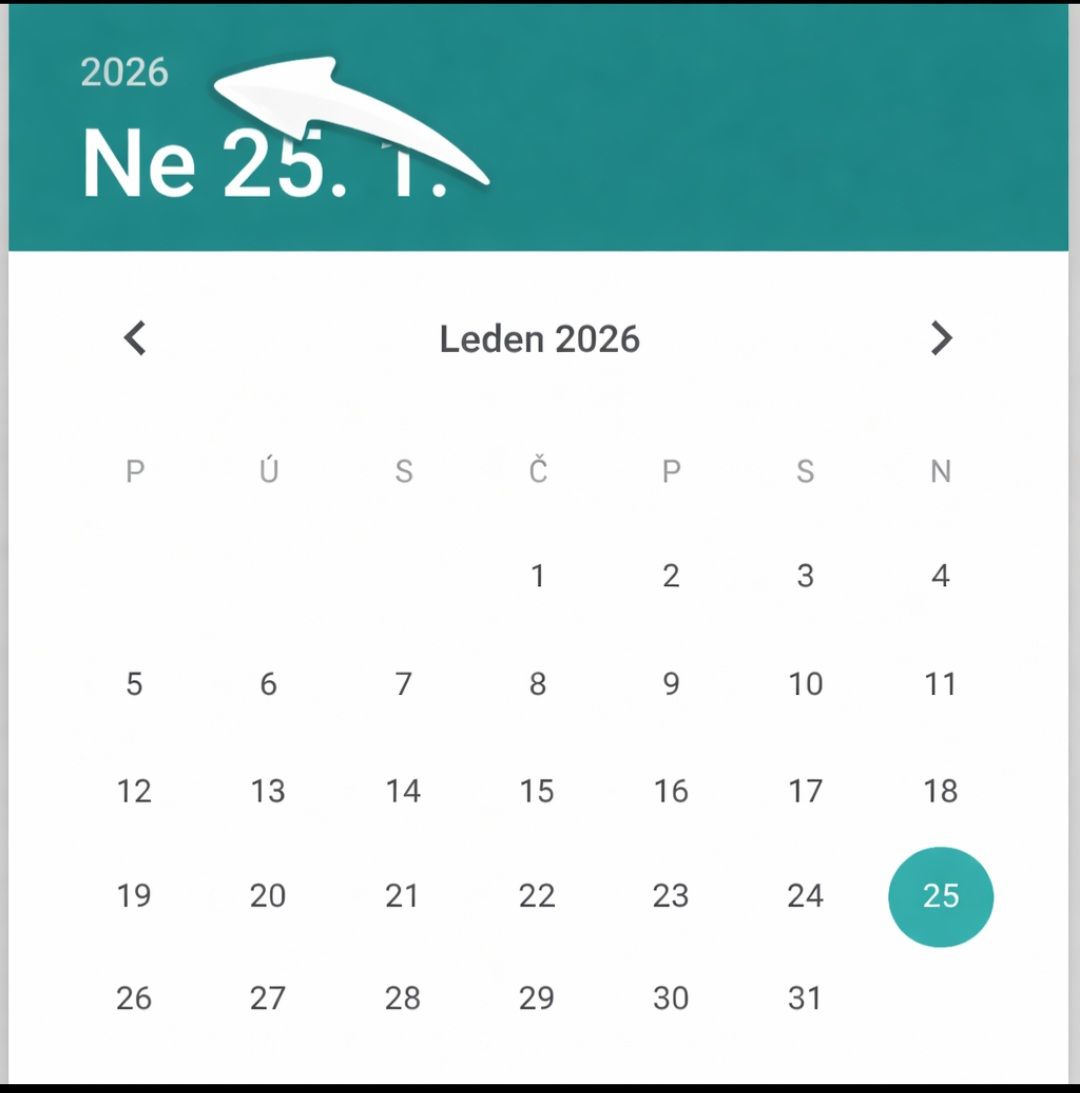Go to the previous month
The image size is (1080, 1093).
click(135, 338)
